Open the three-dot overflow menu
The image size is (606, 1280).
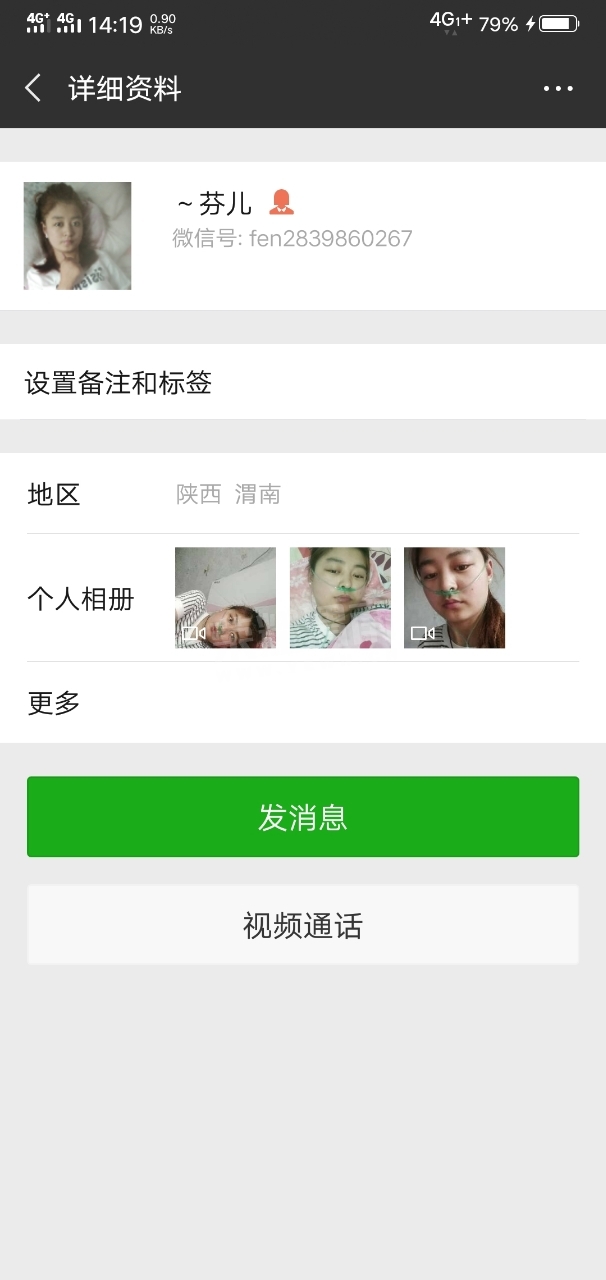tap(558, 88)
